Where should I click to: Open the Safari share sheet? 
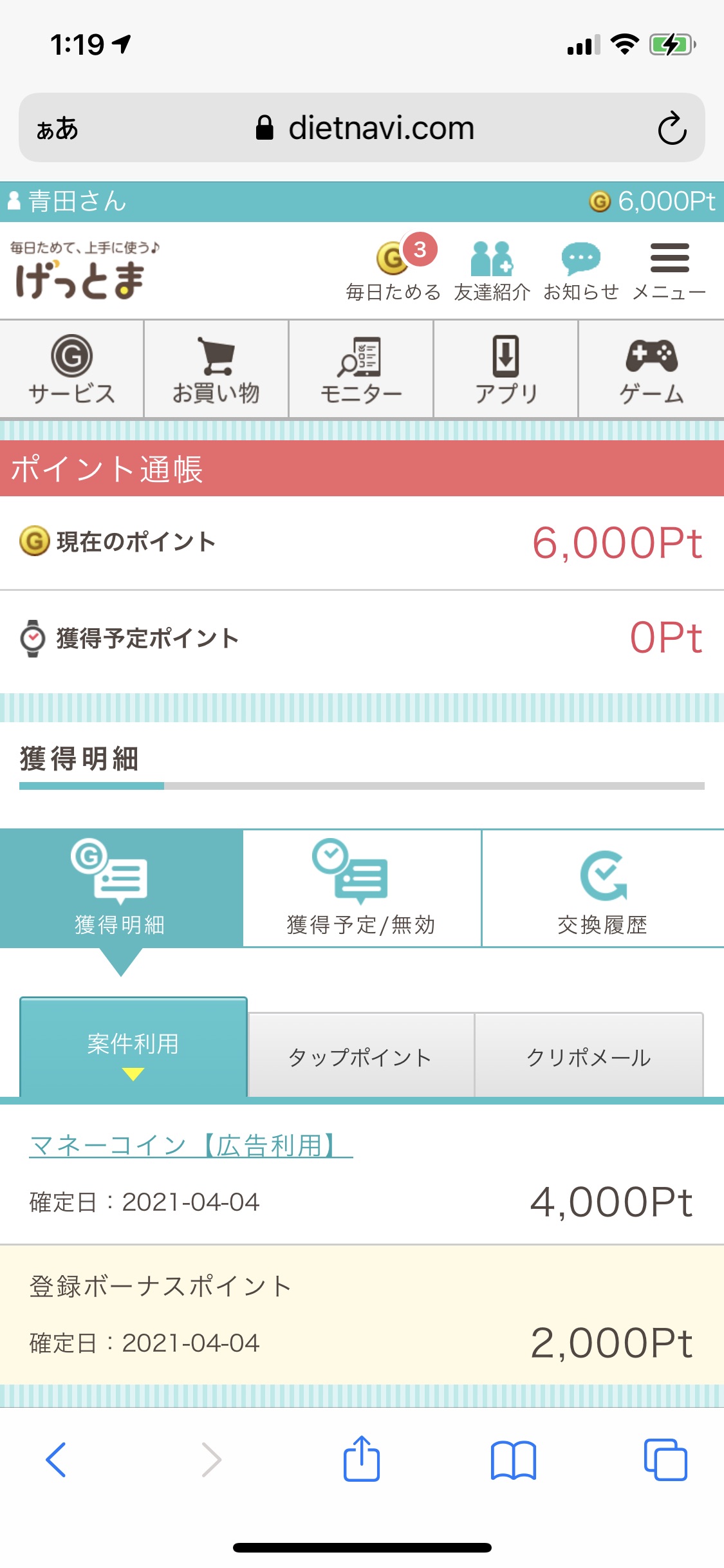pyautogui.click(x=362, y=1459)
